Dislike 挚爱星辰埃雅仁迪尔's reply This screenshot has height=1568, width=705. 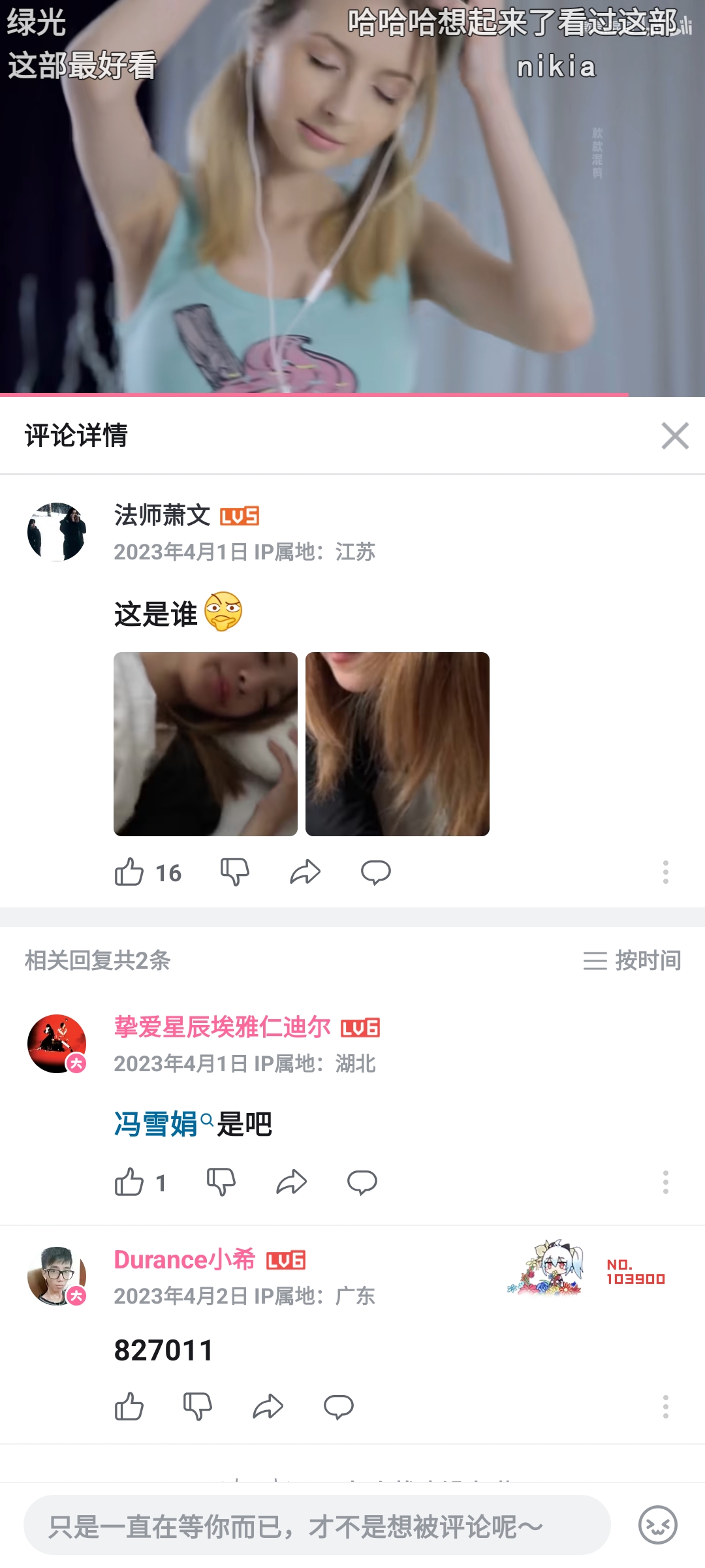pos(221,1182)
